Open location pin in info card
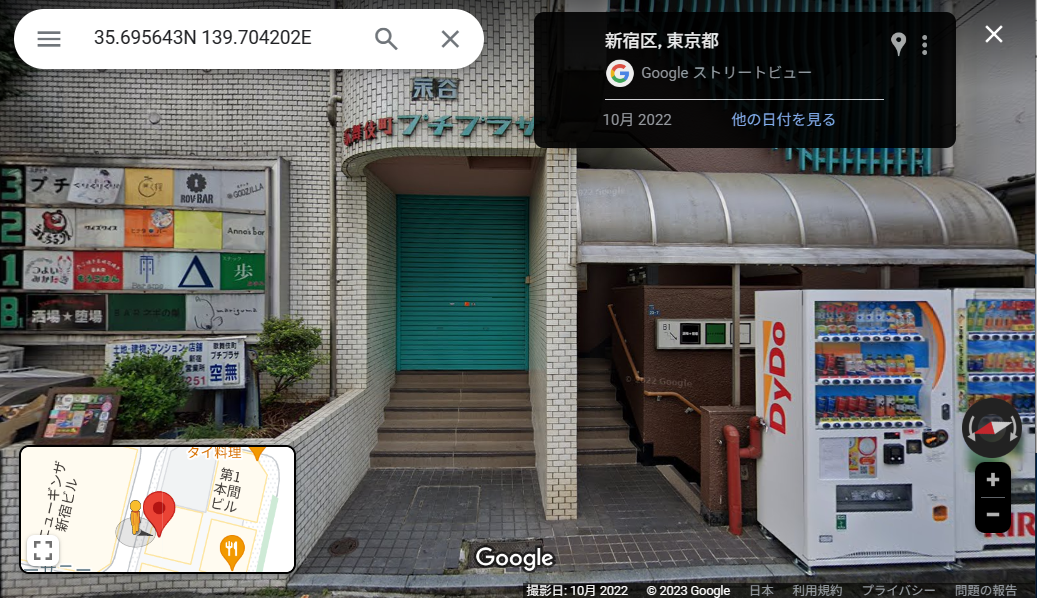The image size is (1037, 598). pos(898,44)
